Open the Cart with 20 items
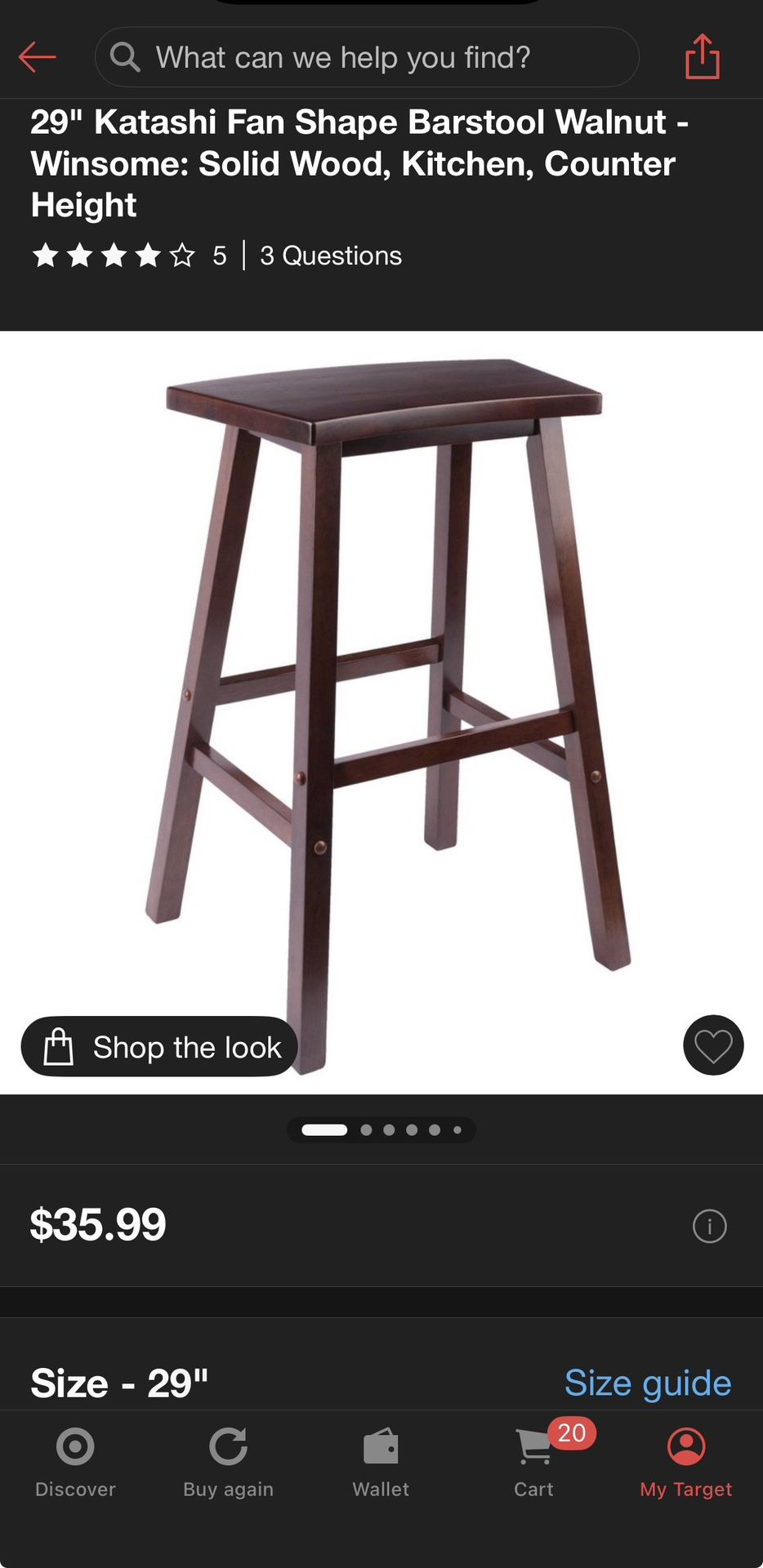 click(x=533, y=1443)
